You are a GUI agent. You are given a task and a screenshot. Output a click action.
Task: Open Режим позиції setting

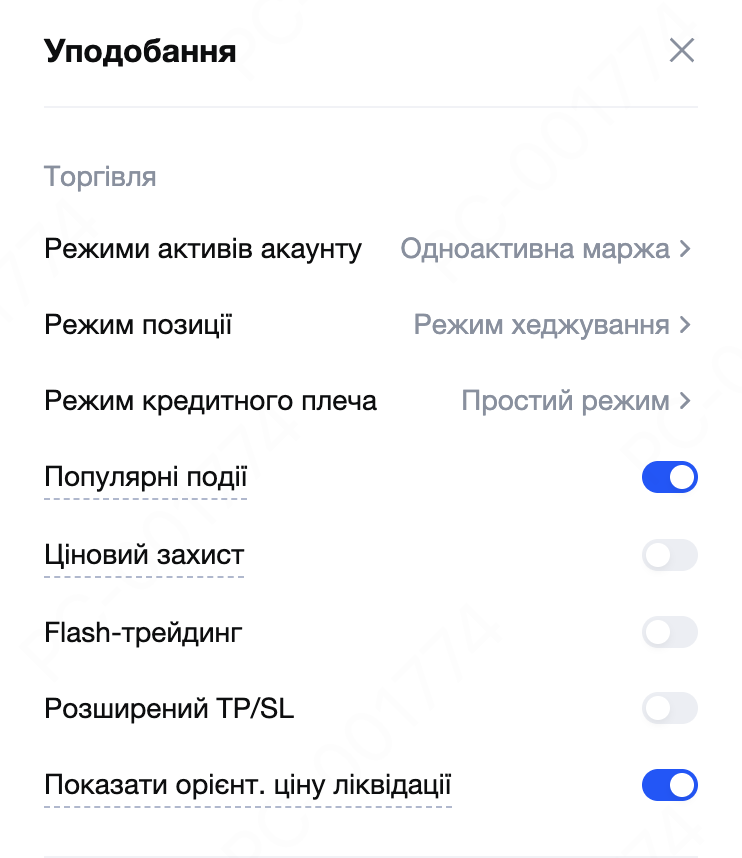pos(552,325)
